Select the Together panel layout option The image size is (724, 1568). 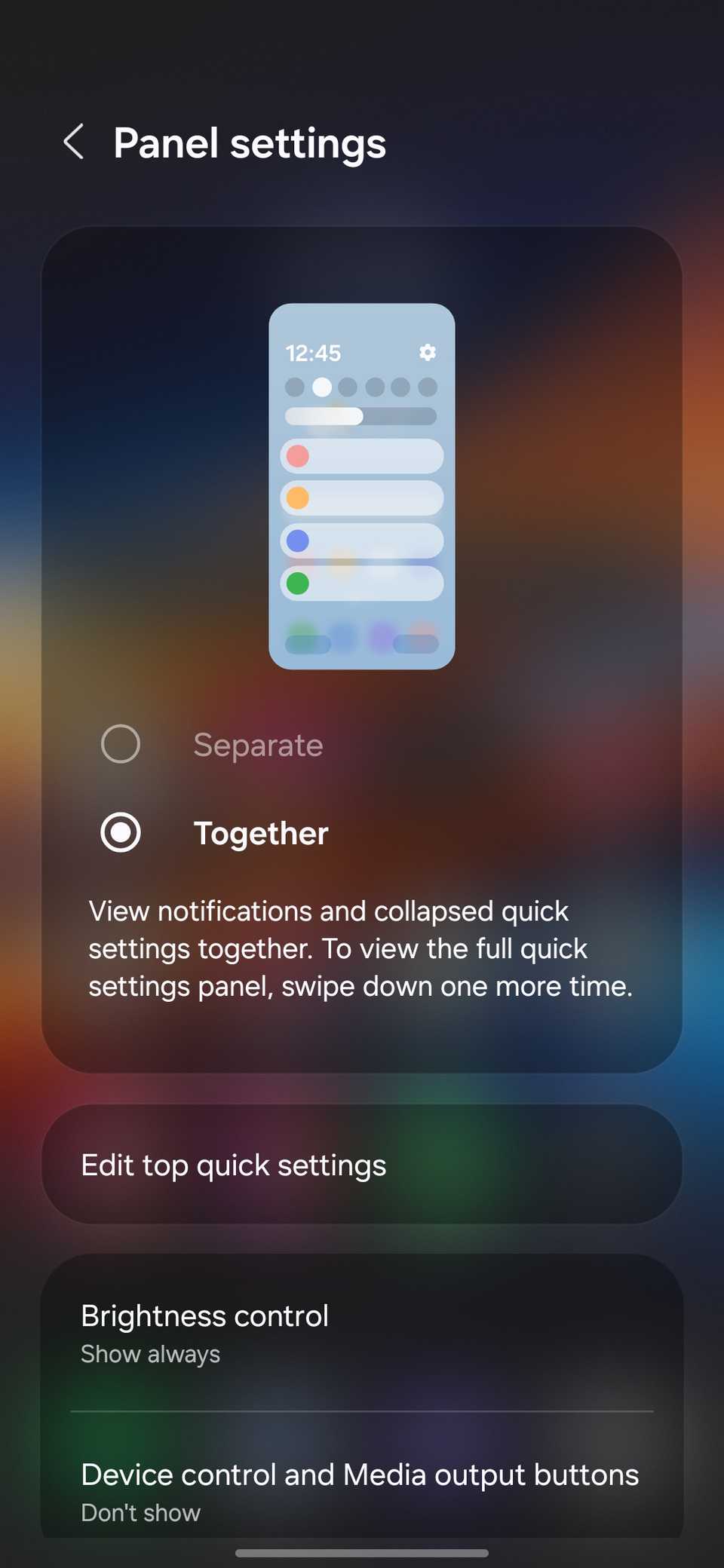pyautogui.click(x=261, y=833)
